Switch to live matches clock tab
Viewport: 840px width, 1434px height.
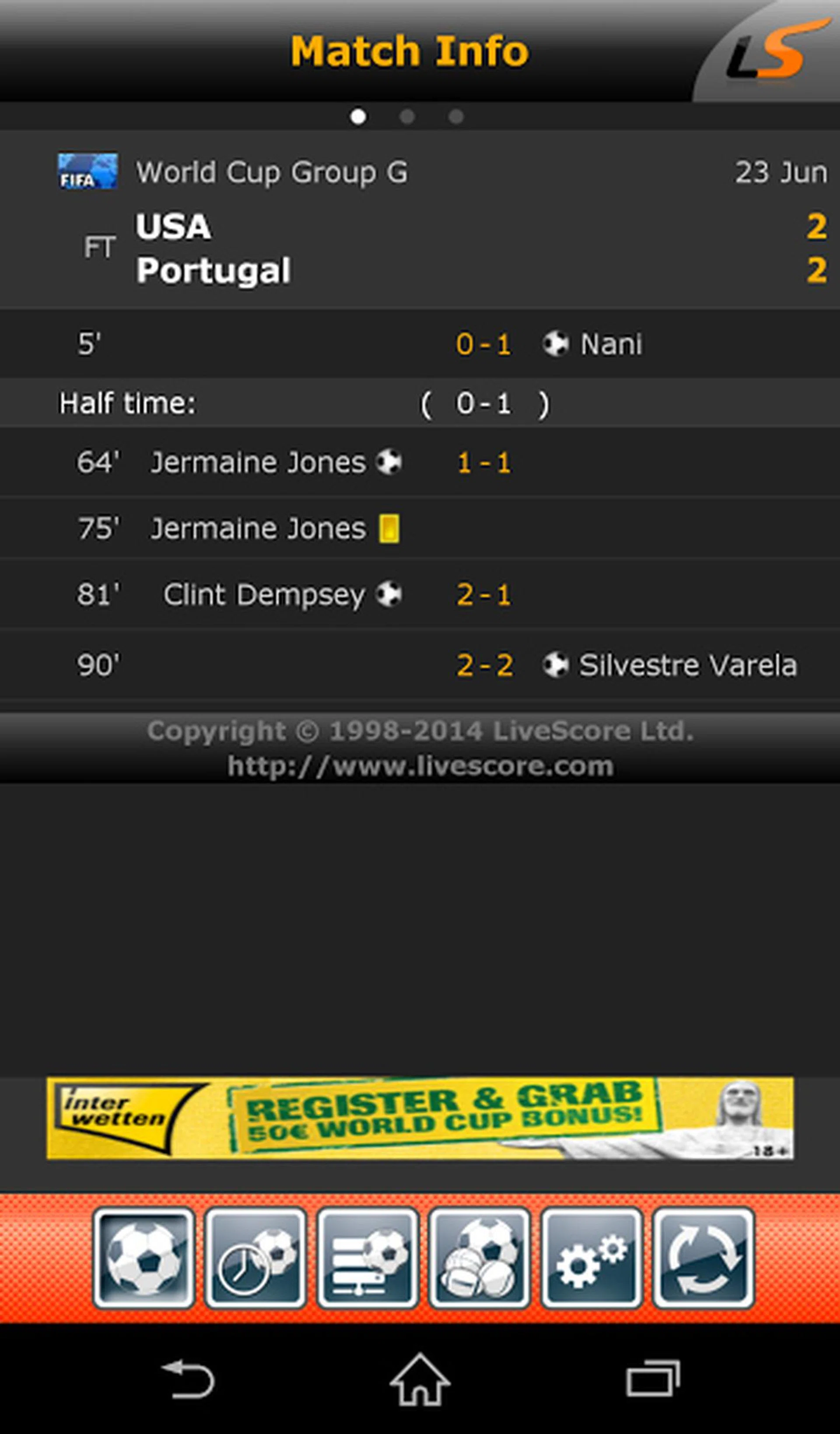(255, 1257)
